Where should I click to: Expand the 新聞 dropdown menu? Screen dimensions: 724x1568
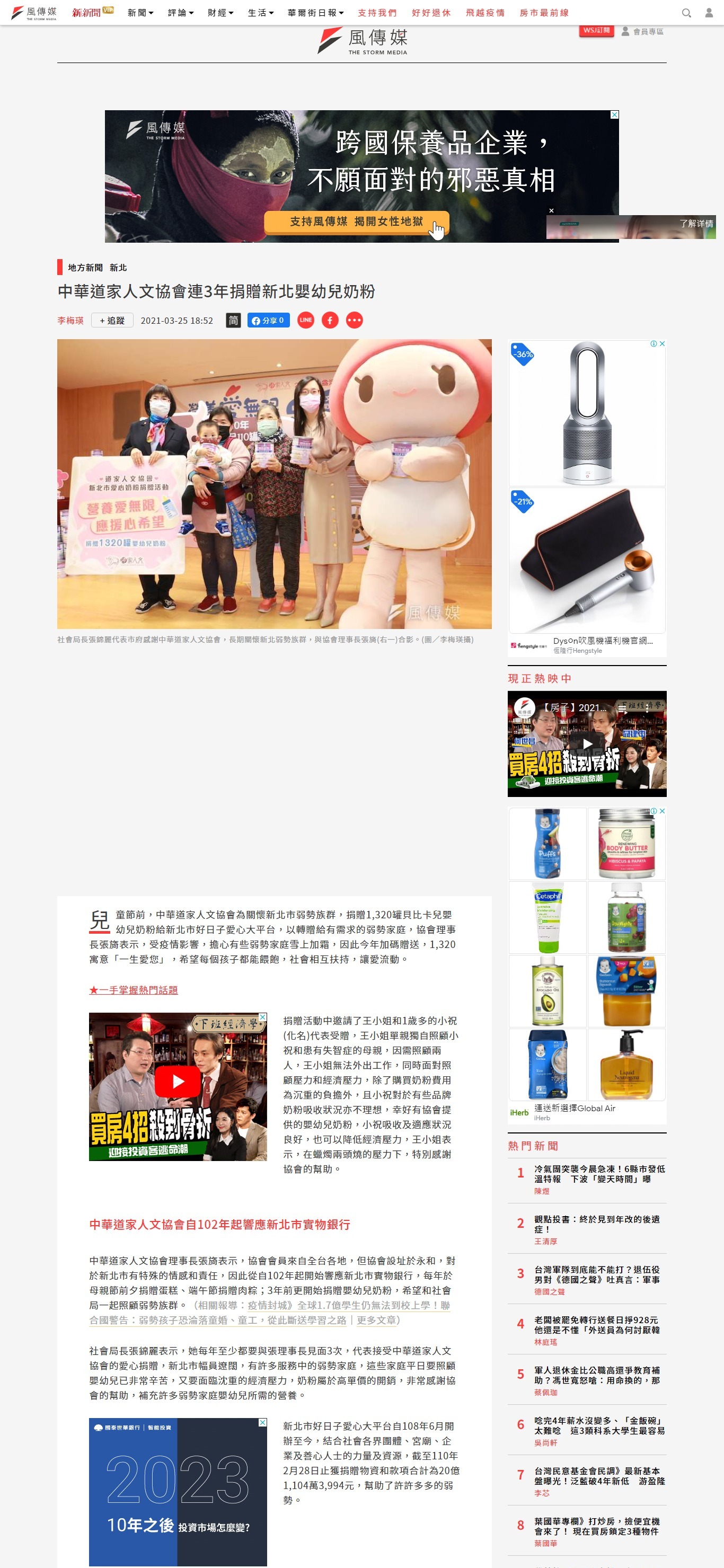pos(140,13)
